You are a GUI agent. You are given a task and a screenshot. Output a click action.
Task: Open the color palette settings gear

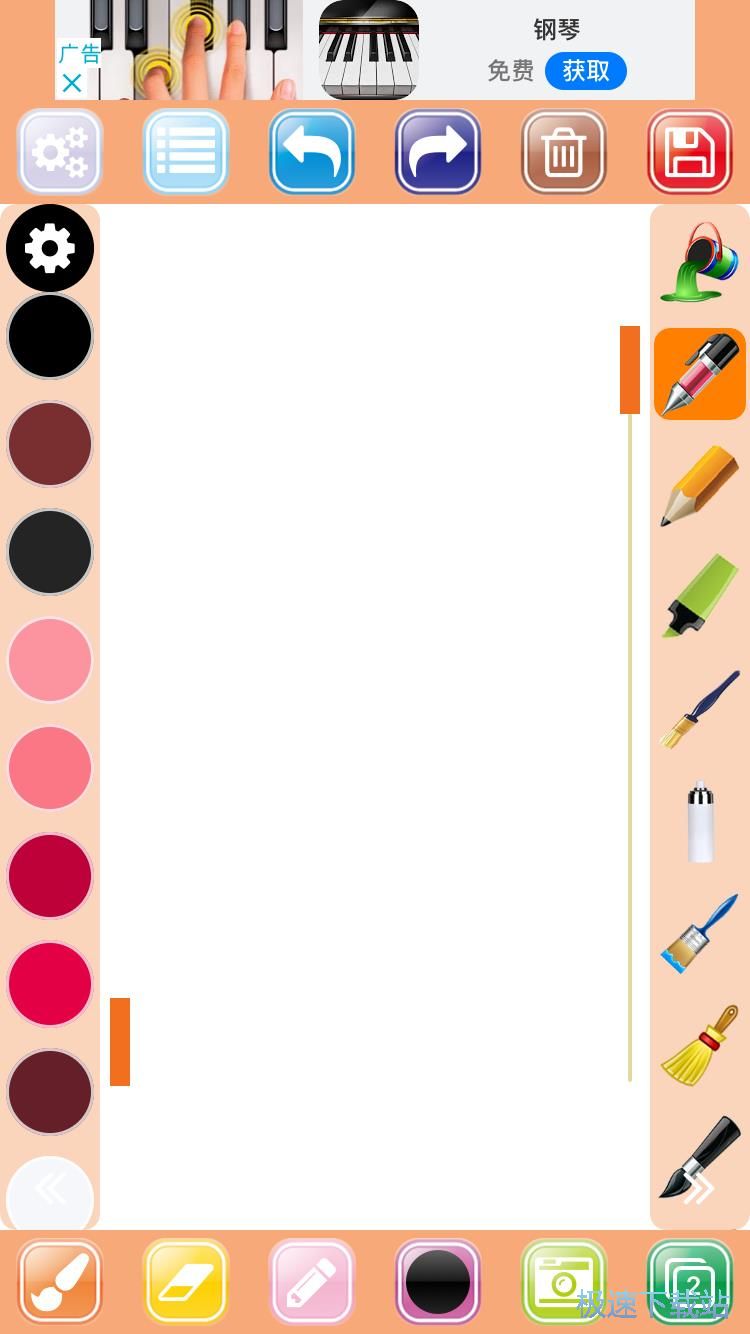[x=50, y=248]
